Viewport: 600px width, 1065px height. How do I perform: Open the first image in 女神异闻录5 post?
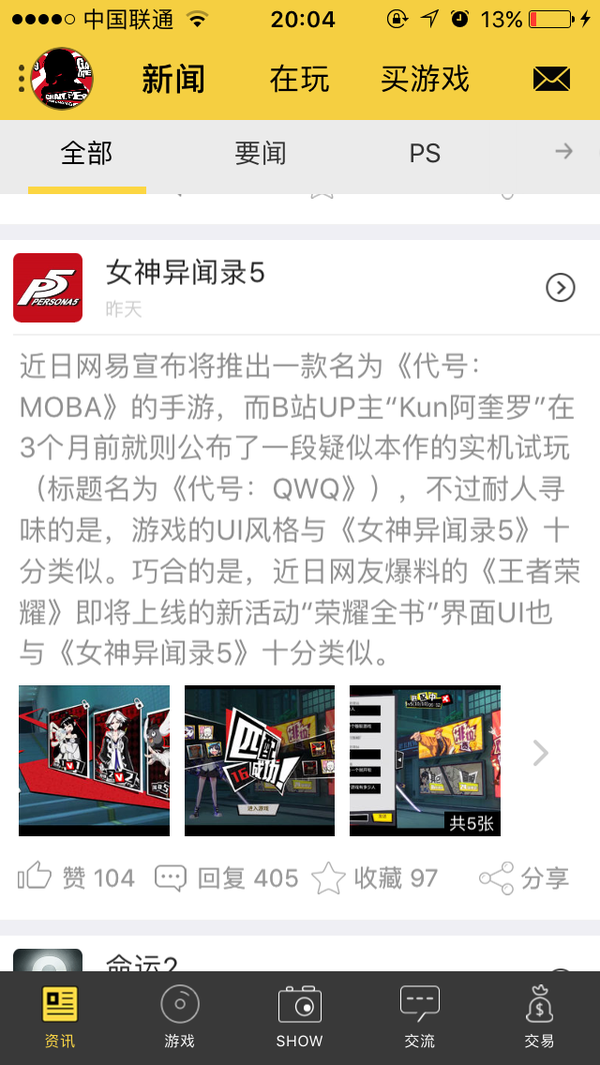click(x=94, y=760)
